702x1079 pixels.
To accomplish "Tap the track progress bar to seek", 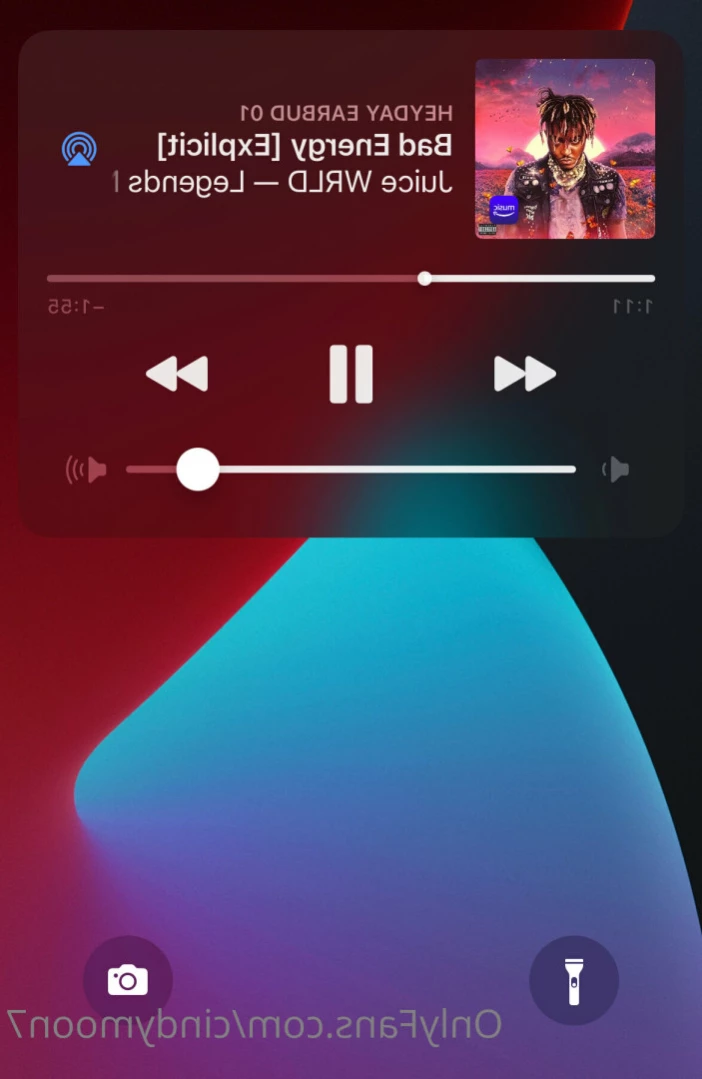I will tap(350, 278).
